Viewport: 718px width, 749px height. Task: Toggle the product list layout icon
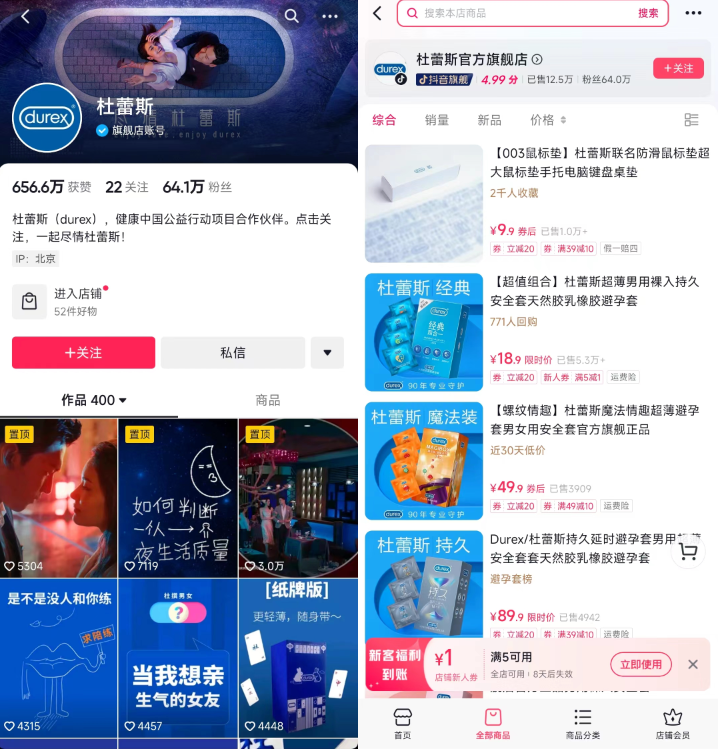[x=691, y=120]
